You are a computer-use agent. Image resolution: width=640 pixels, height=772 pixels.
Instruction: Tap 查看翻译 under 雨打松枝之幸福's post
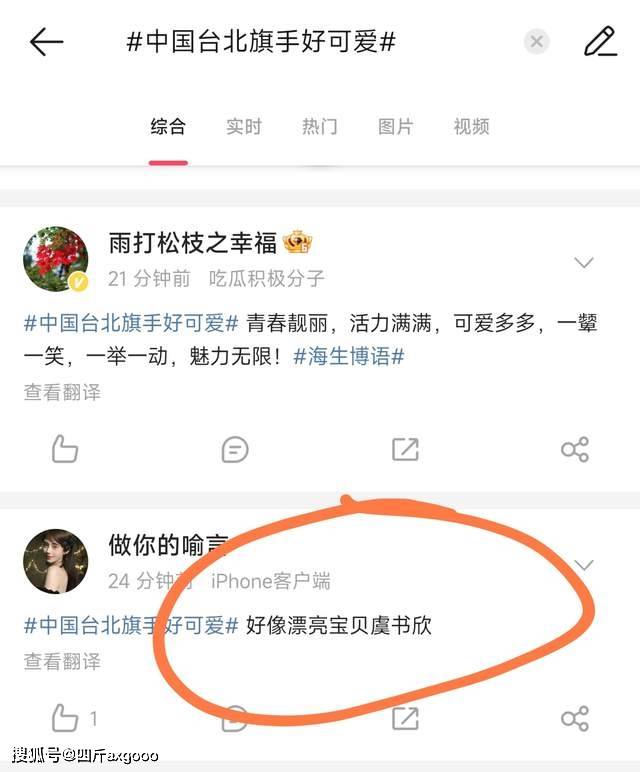[x=62, y=392]
